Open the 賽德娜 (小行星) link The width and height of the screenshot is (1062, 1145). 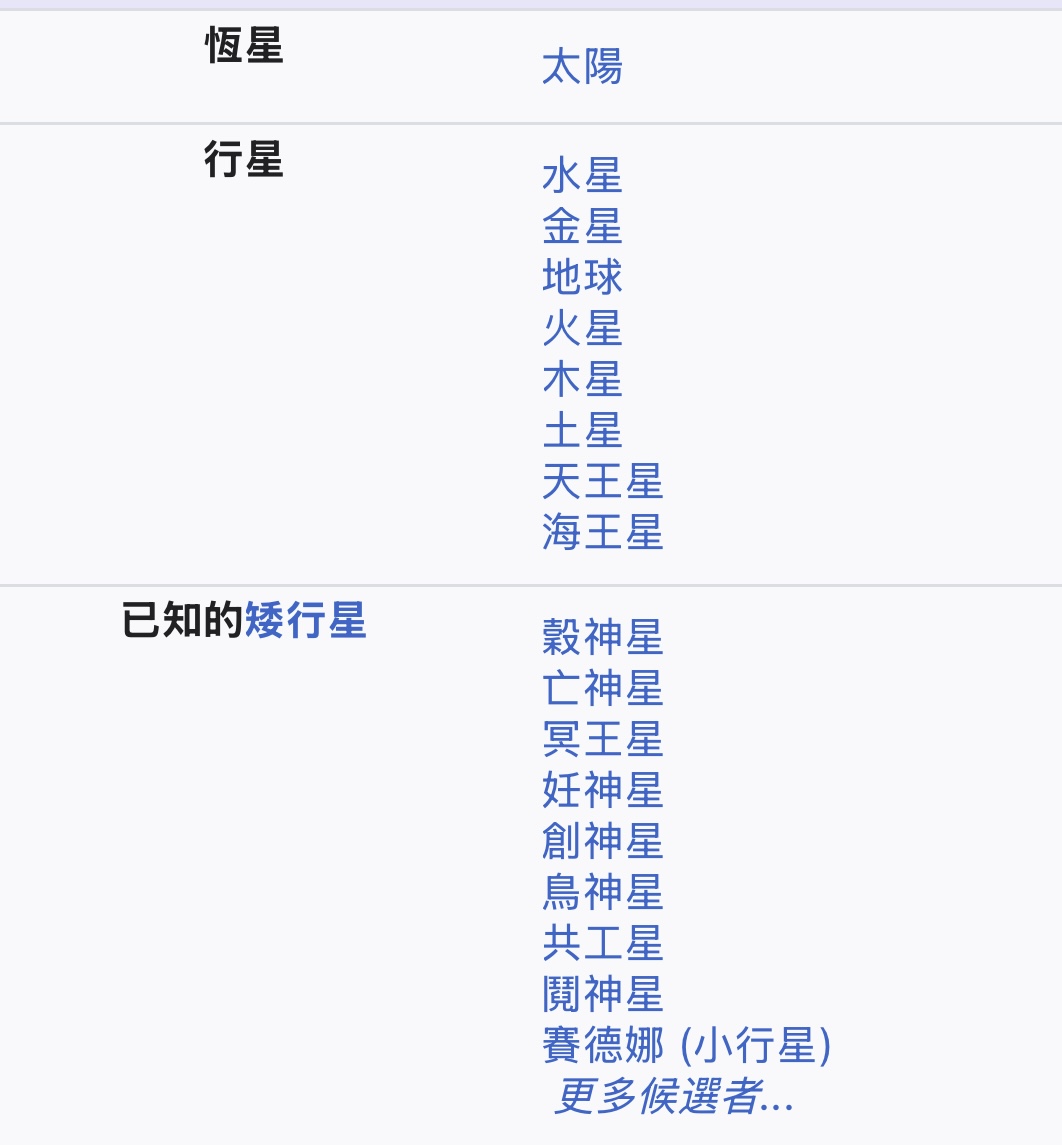tap(686, 1046)
